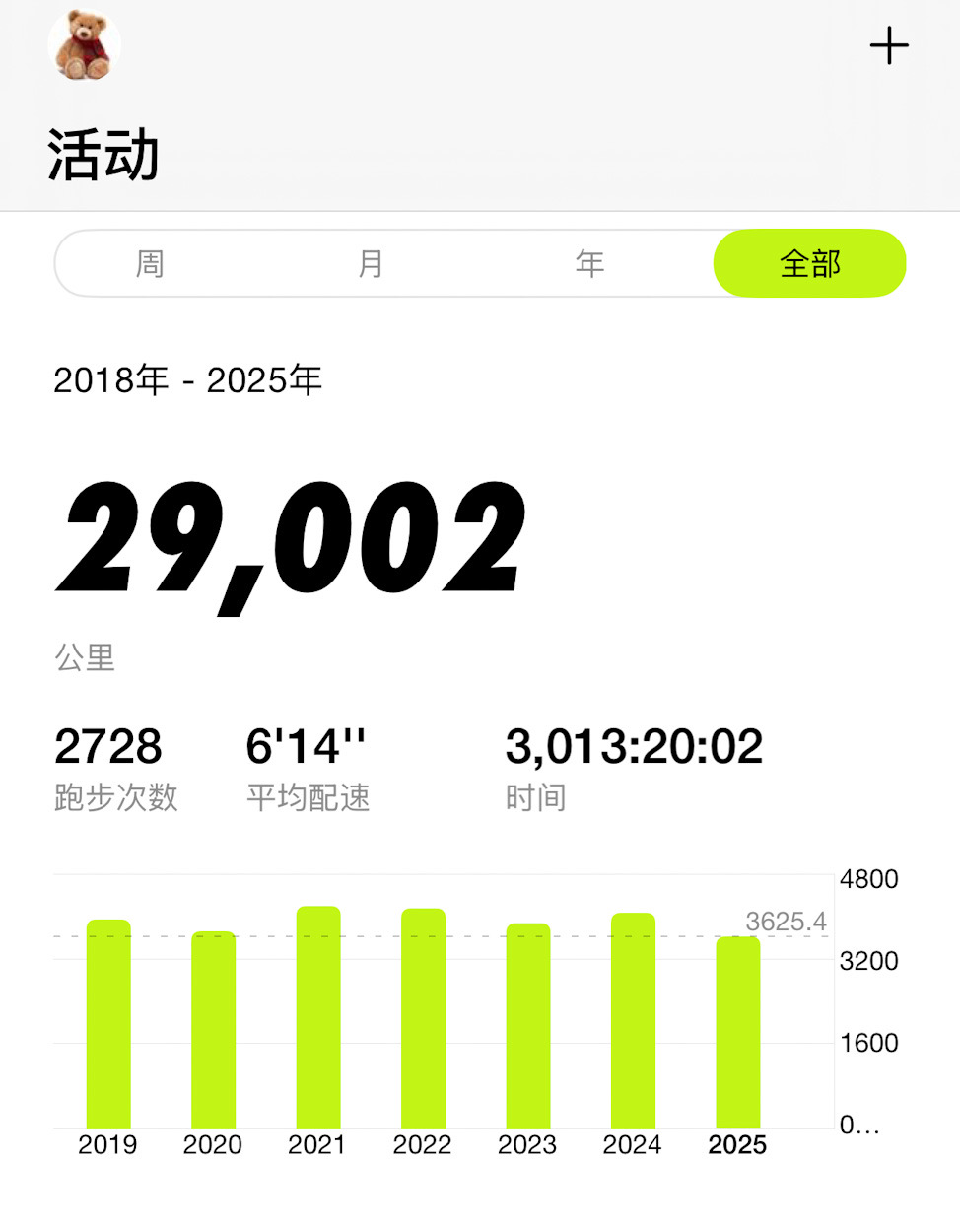Viewport: 960px width, 1232px height.
Task: Select the 2022 bar in chart
Action: pyautogui.click(x=423, y=1019)
